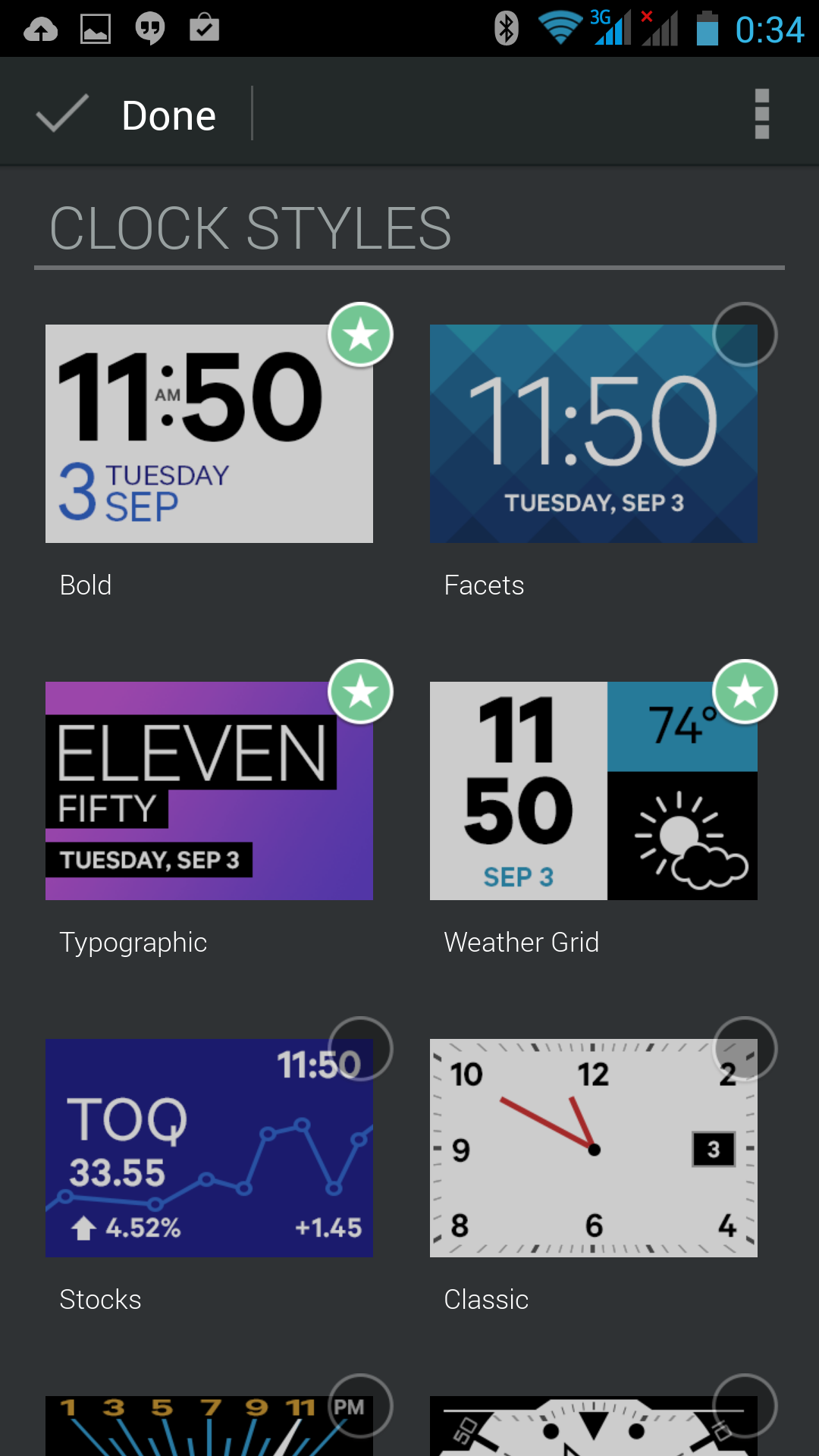This screenshot has width=819, height=1456.
Task: Unstar the Typographic clock style
Action: point(360,692)
